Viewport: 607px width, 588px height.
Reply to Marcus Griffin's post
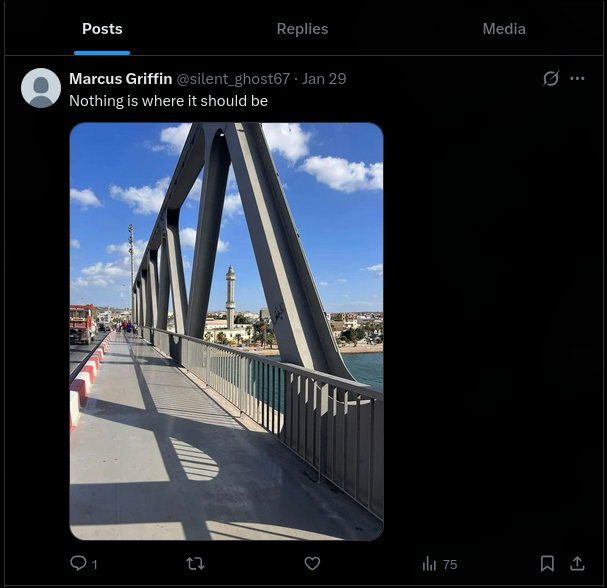point(79,564)
